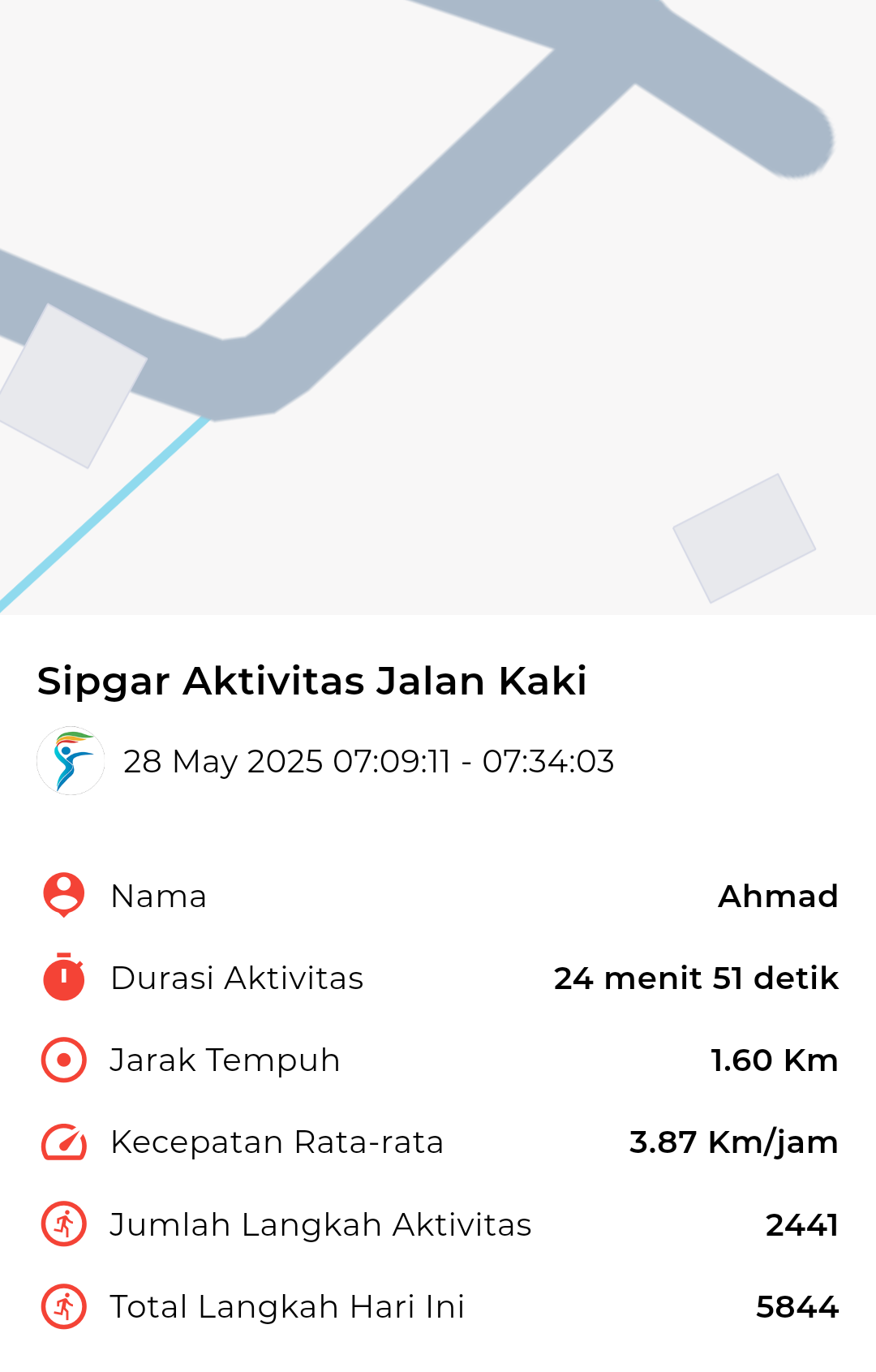Click the name value Ahmad

pyautogui.click(x=779, y=897)
